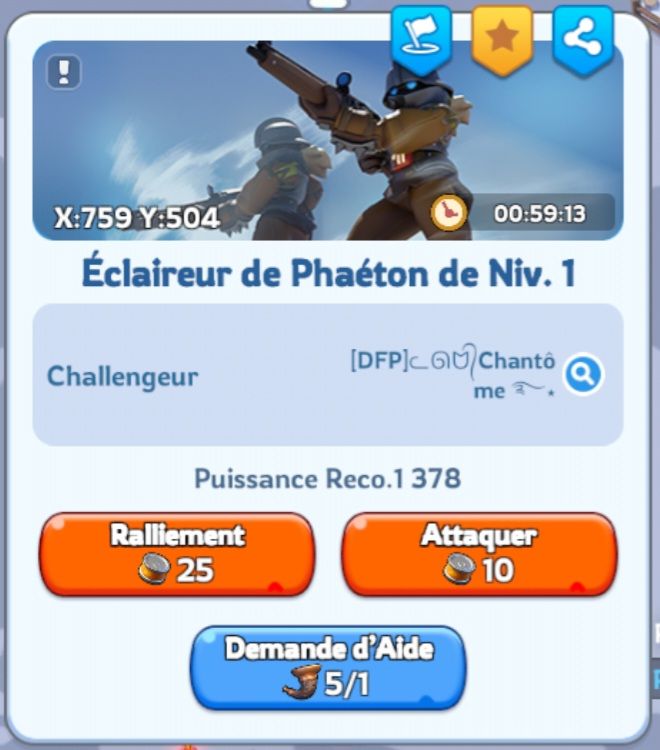
Task: Start a Ralliement for 25
Action: point(177,554)
